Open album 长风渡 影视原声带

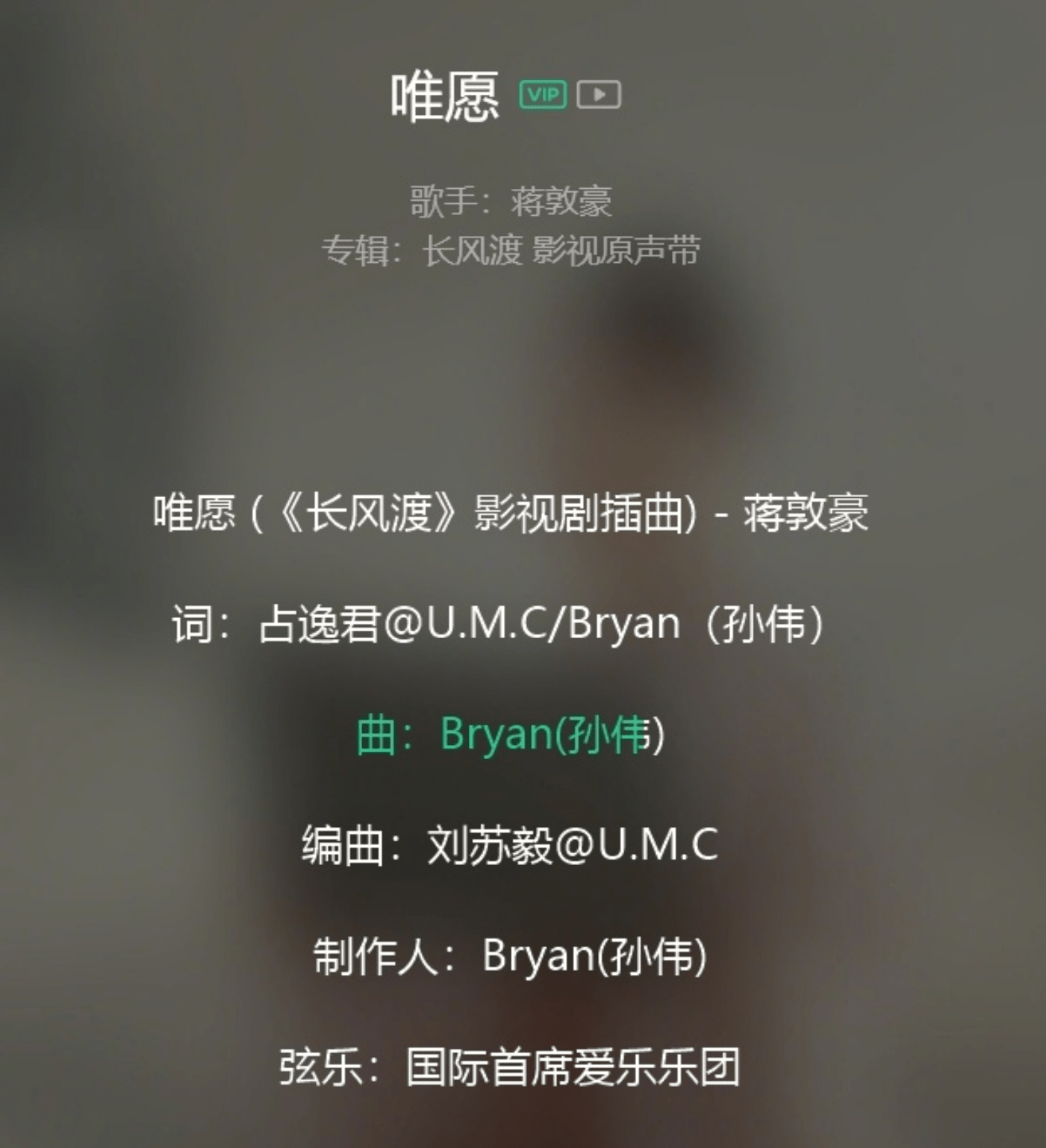click(x=561, y=250)
